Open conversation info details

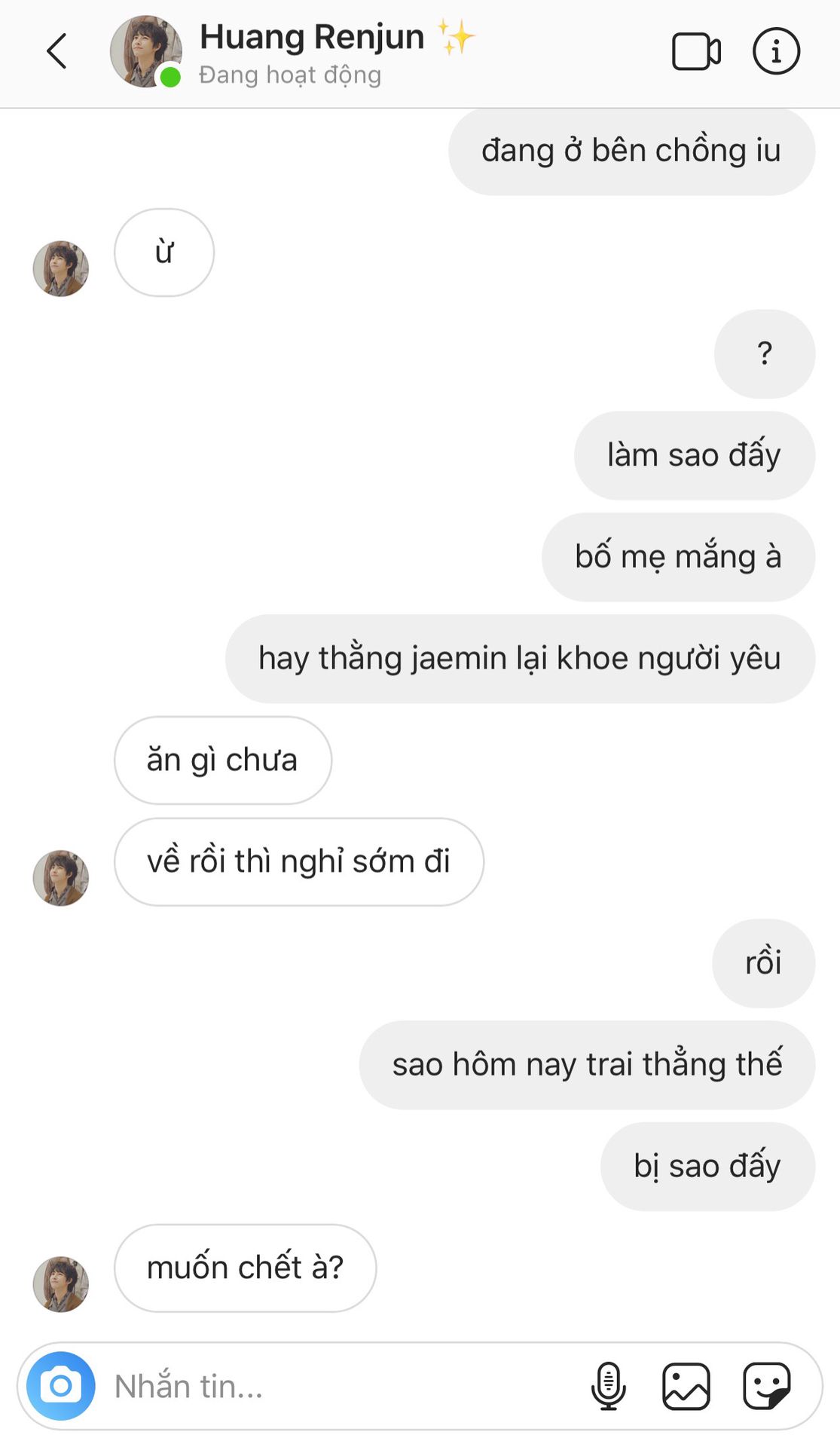776,52
